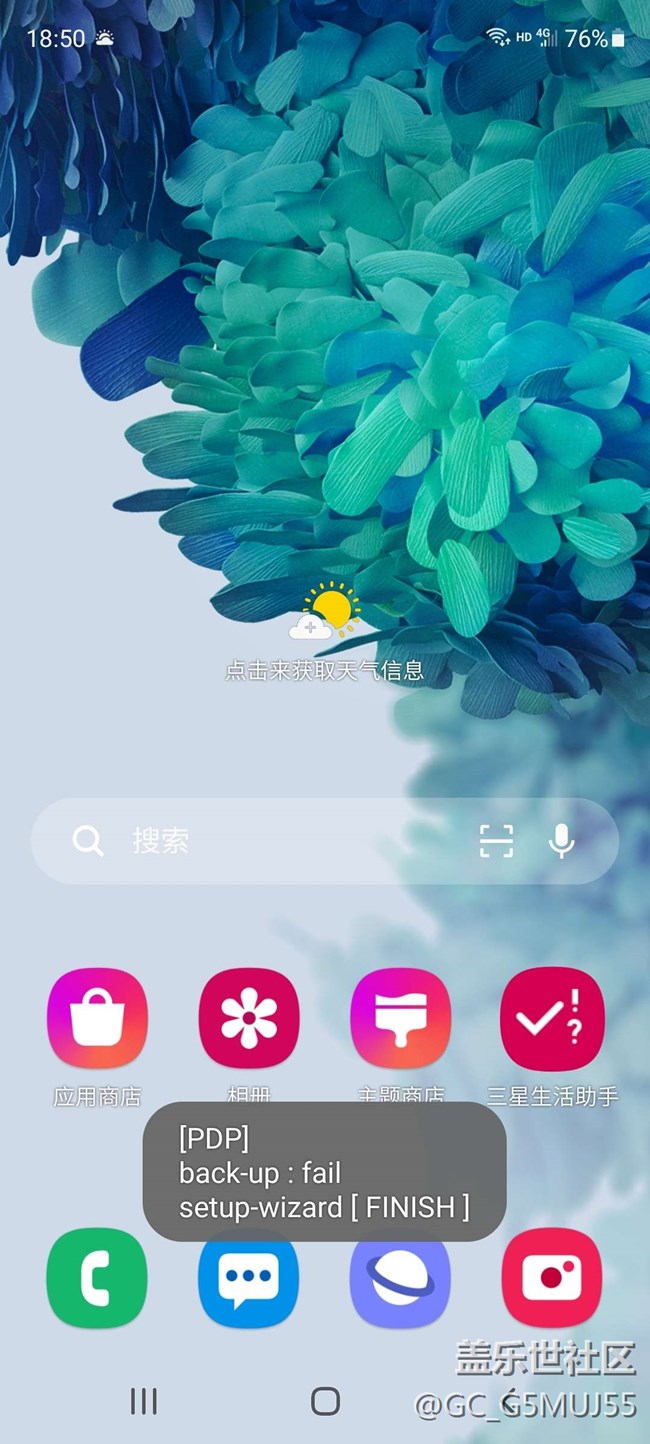The width and height of the screenshot is (650, 1444).
Task: Open the Phone dialer app
Action: click(x=97, y=1278)
